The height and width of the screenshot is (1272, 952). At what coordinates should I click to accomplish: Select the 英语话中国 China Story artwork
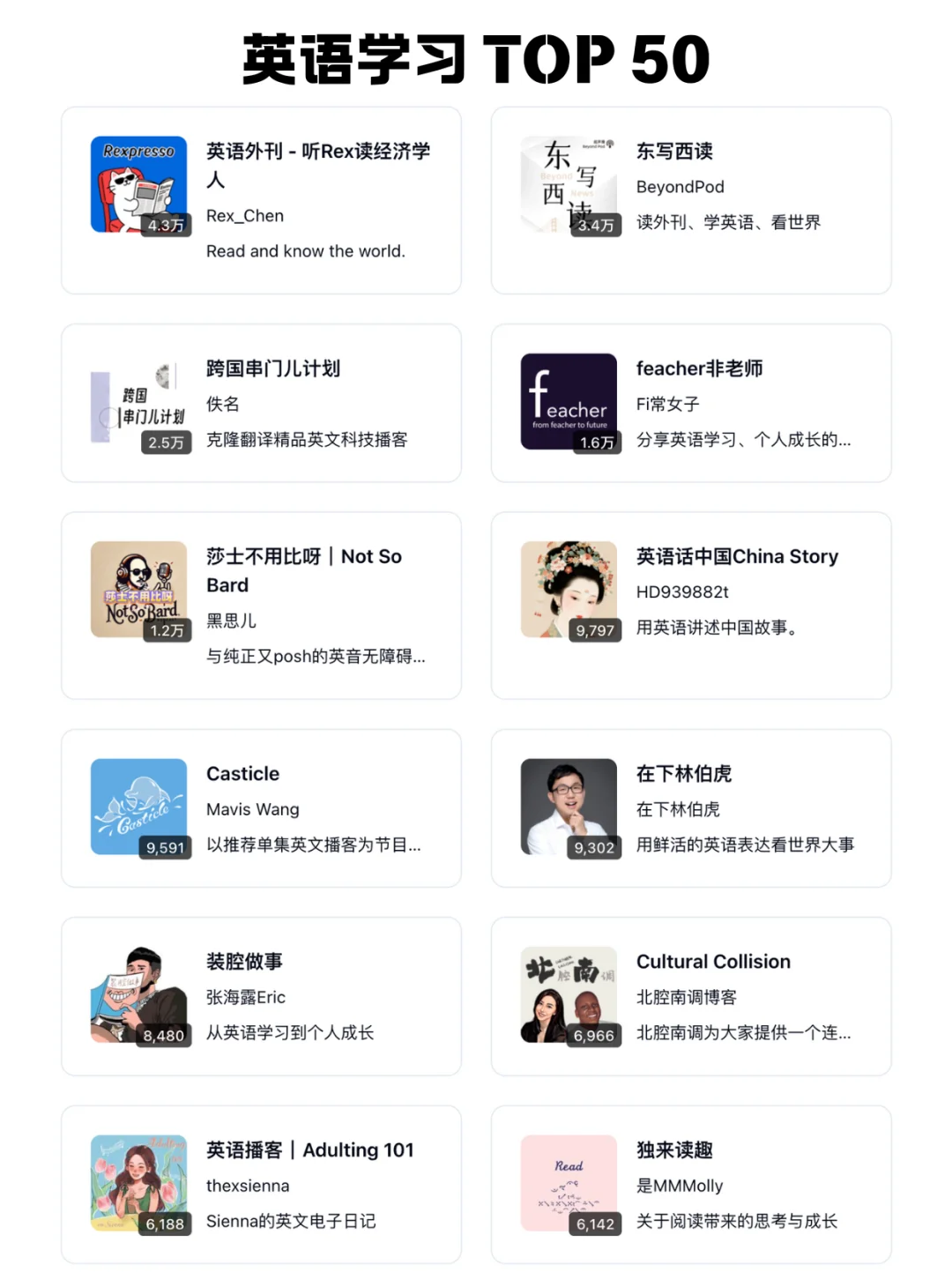(569, 590)
